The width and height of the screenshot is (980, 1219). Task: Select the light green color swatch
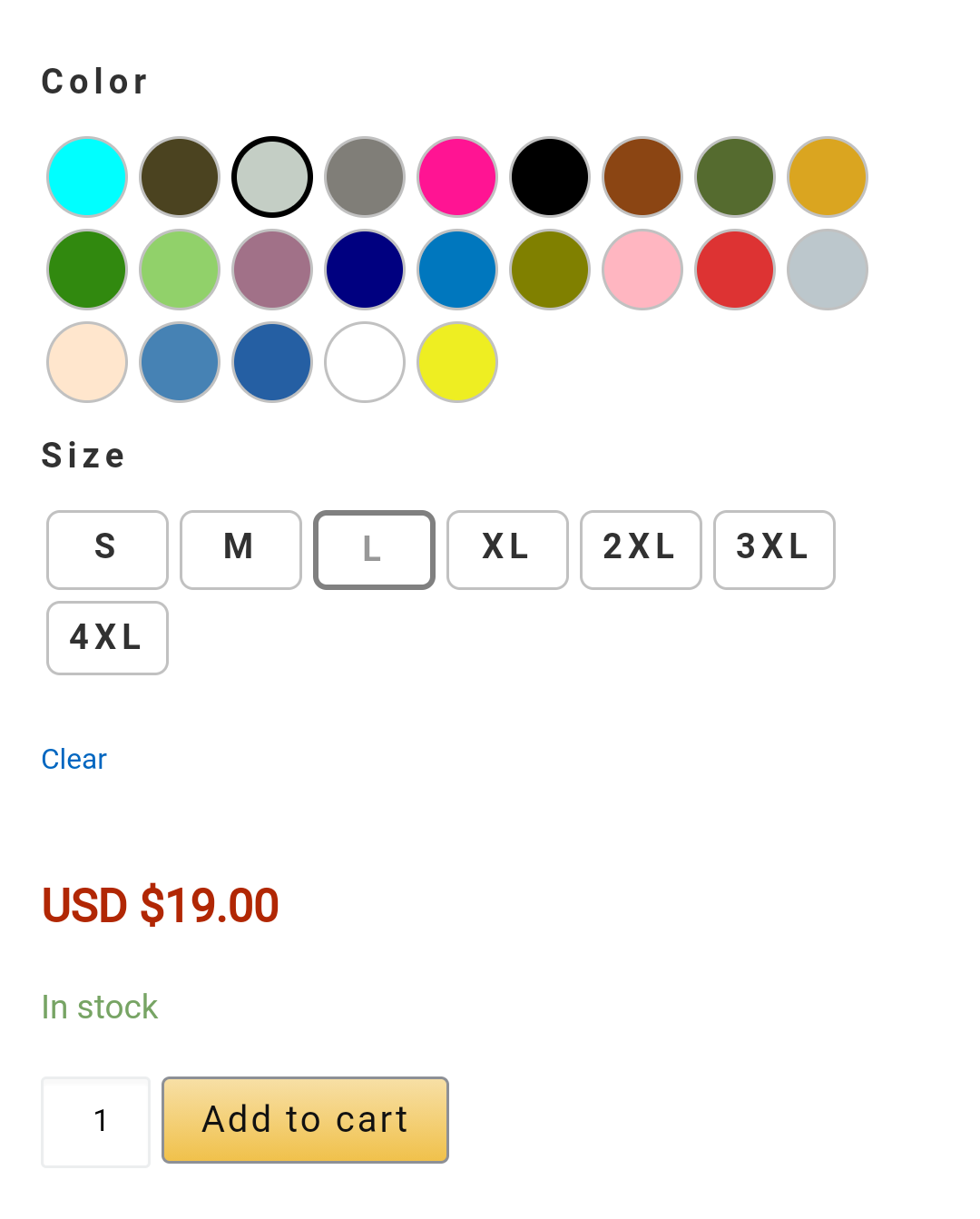[180, 270]
